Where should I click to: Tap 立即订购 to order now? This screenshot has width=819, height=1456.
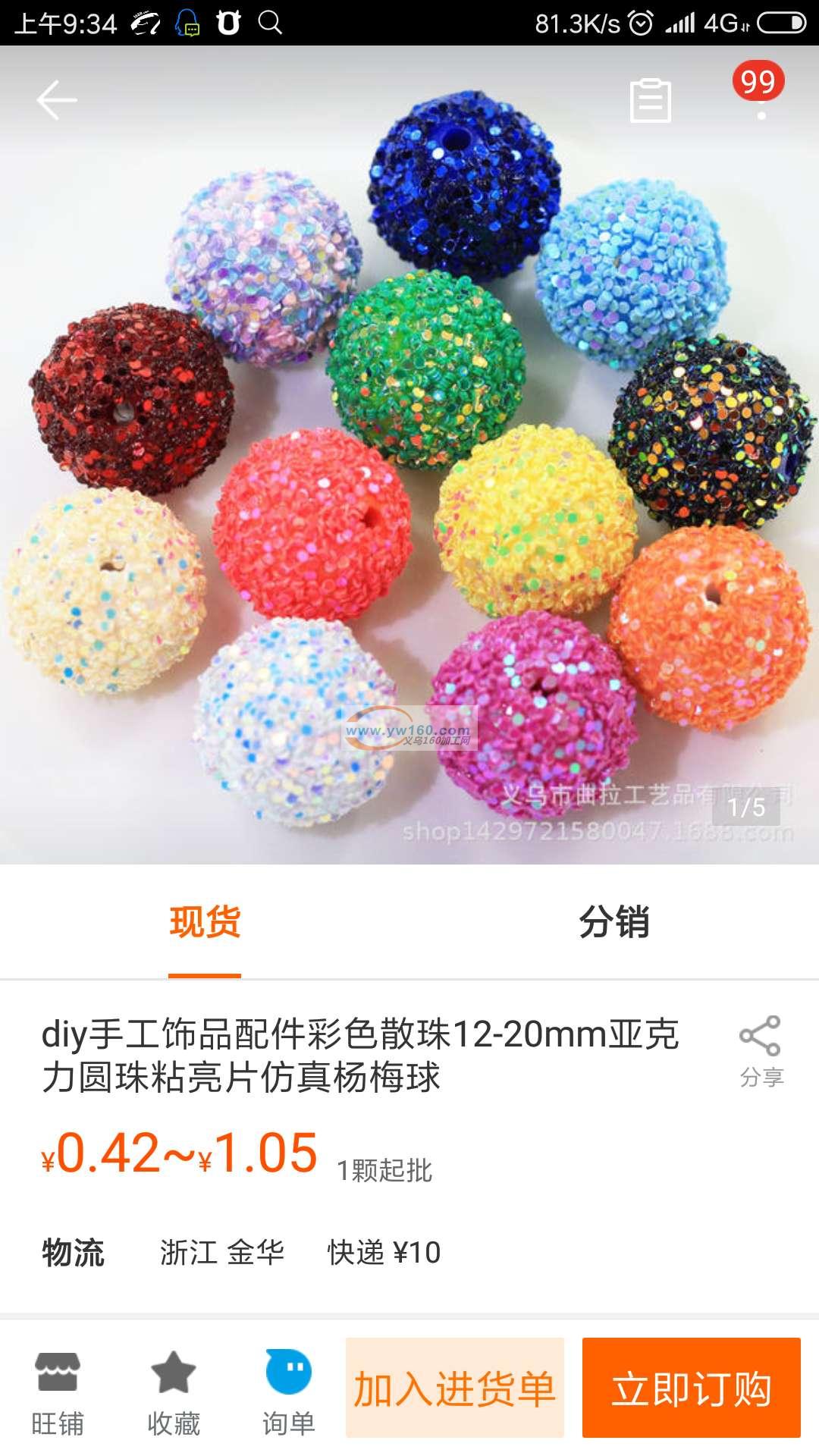(x=692, y=1388)
